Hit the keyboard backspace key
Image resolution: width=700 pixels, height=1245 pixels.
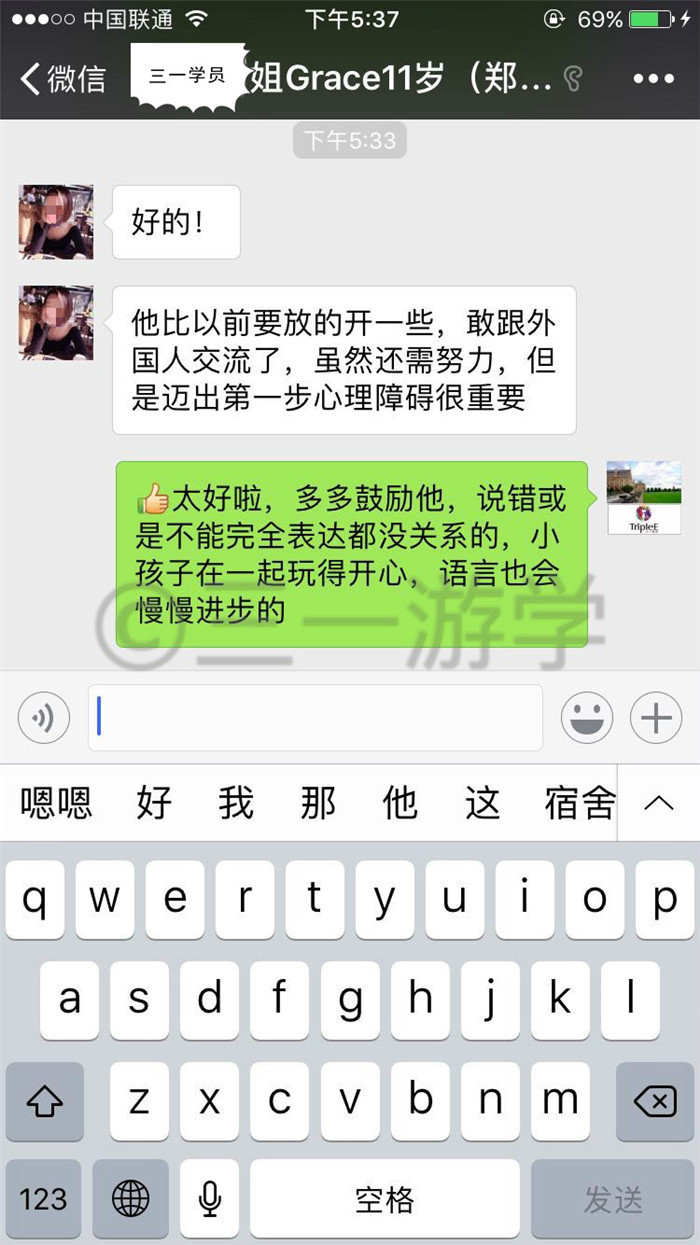[x=655, y=1102]
